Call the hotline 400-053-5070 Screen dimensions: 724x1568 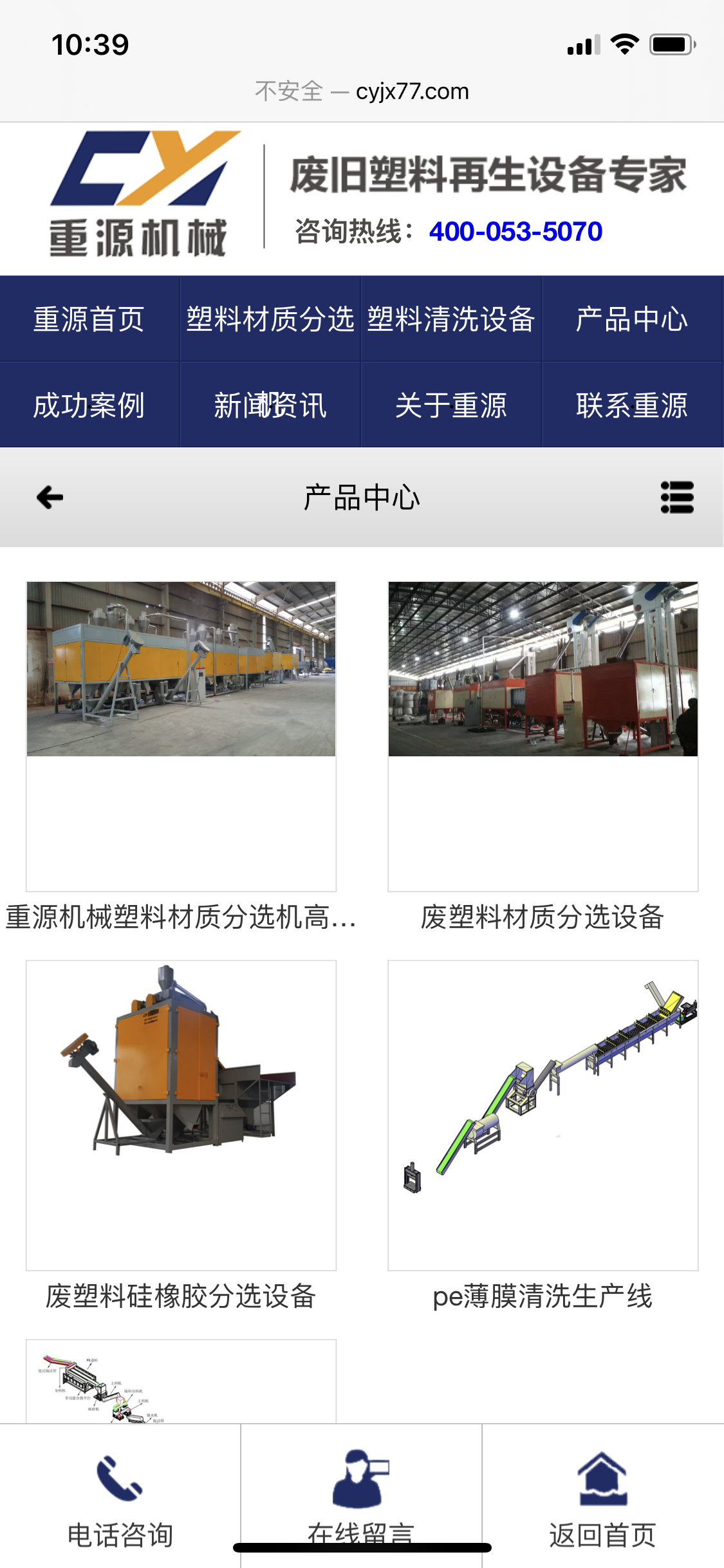515,232
